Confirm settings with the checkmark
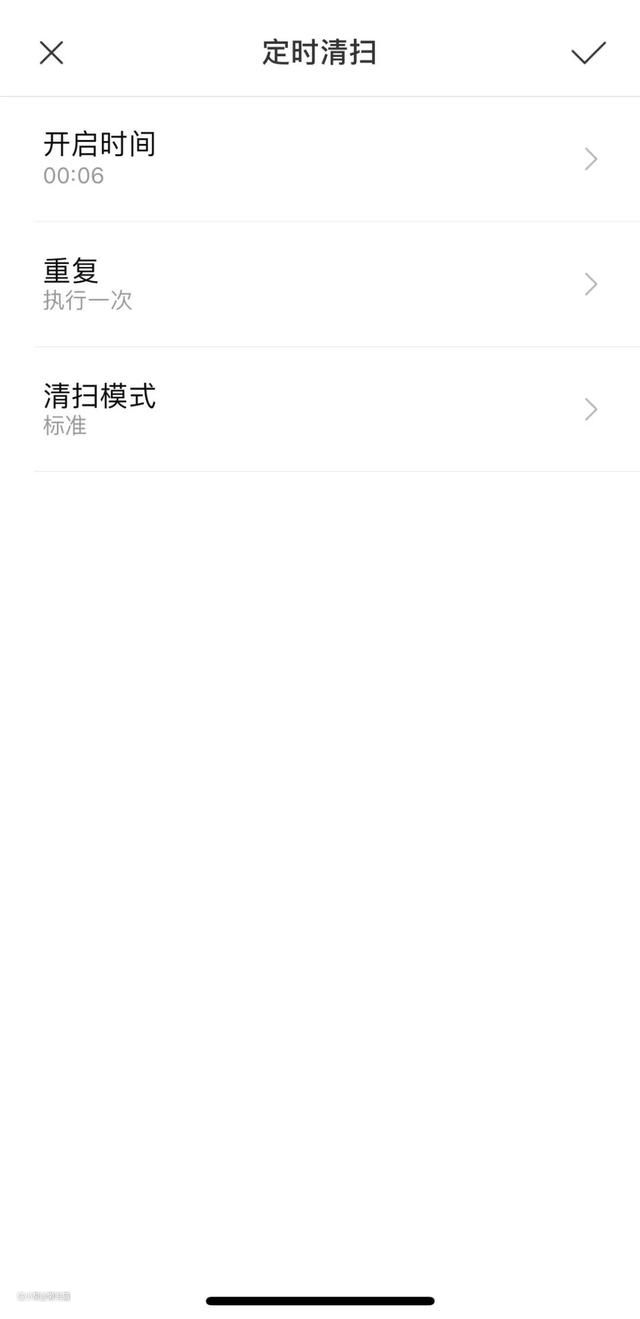Image resolution: width=640 pixels, height=1319 pixels. (588, 53)
